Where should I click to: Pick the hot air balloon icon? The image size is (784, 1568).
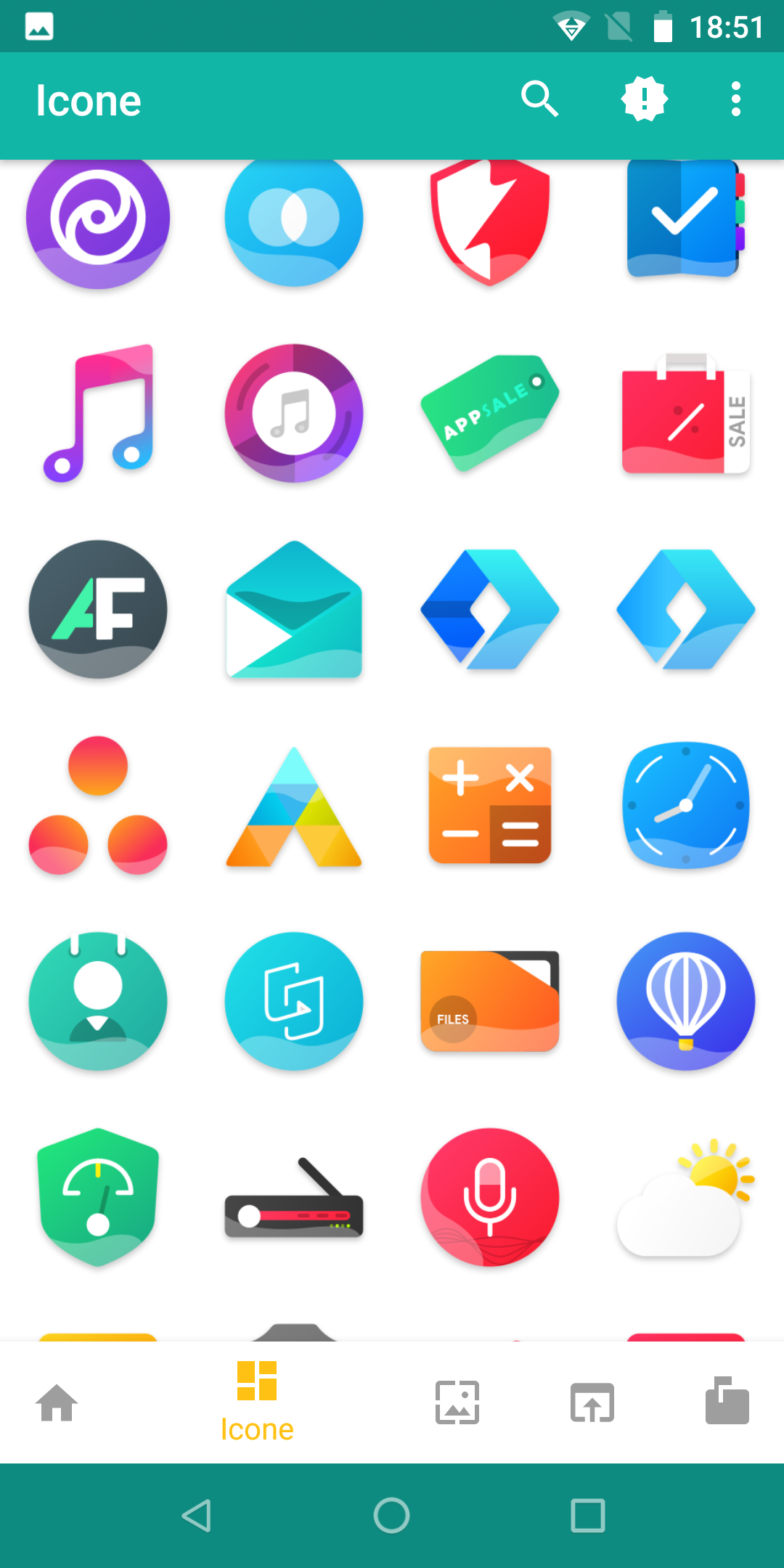(x=686, y=1001)
